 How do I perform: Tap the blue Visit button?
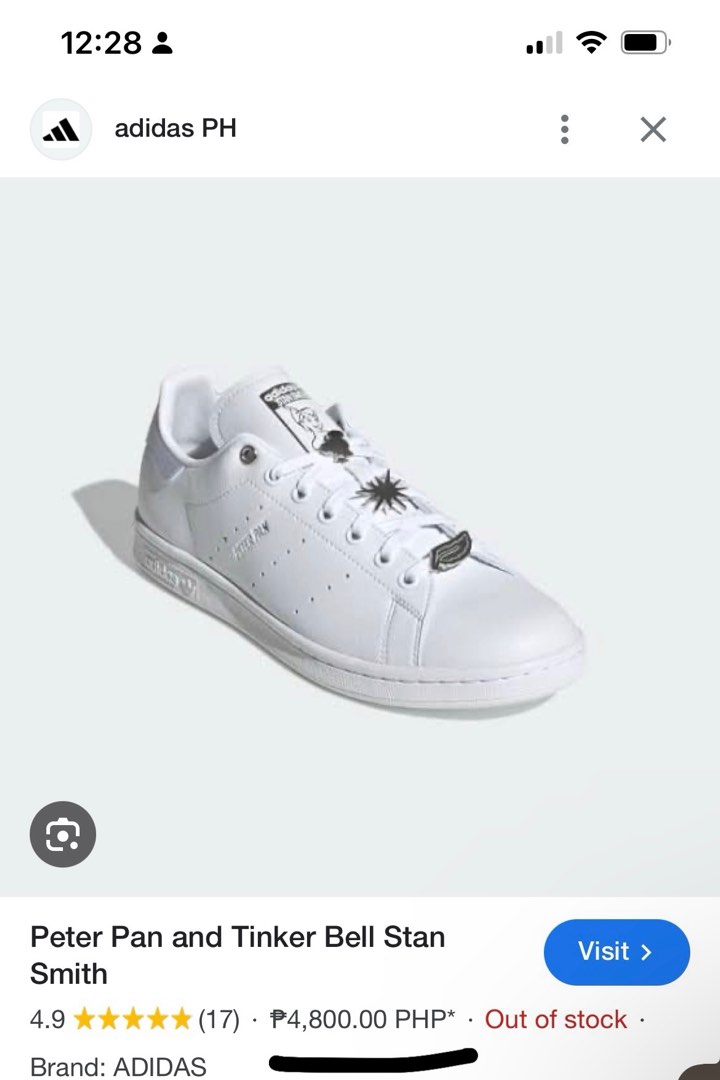(x=616, y=952)
